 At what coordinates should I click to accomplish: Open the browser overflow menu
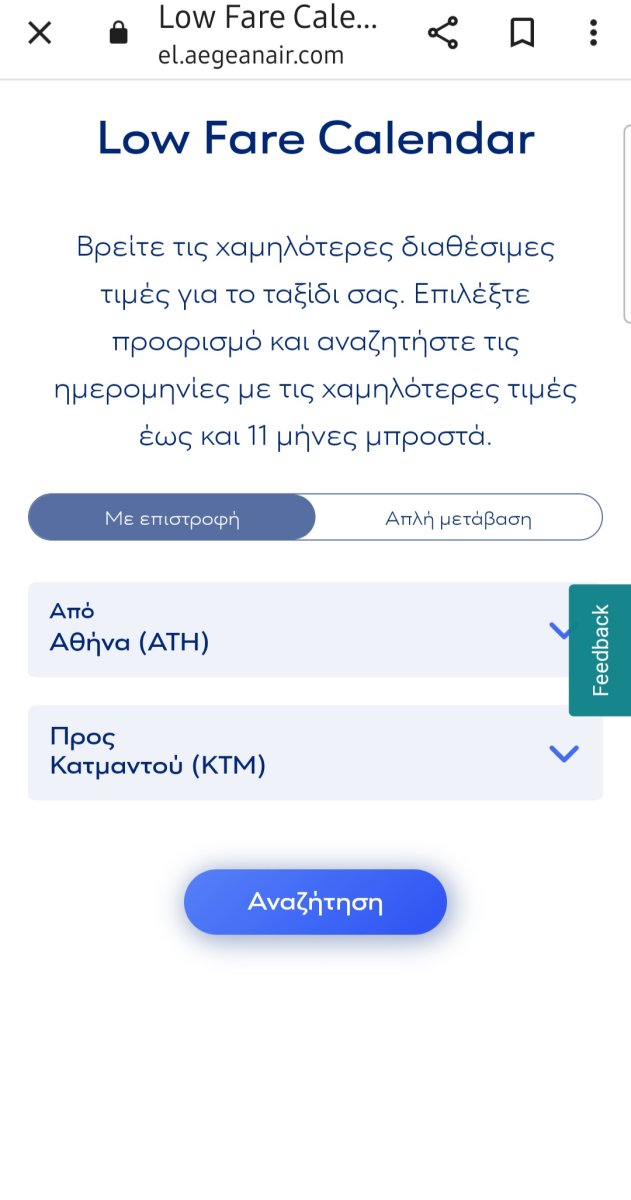point(593,33)
